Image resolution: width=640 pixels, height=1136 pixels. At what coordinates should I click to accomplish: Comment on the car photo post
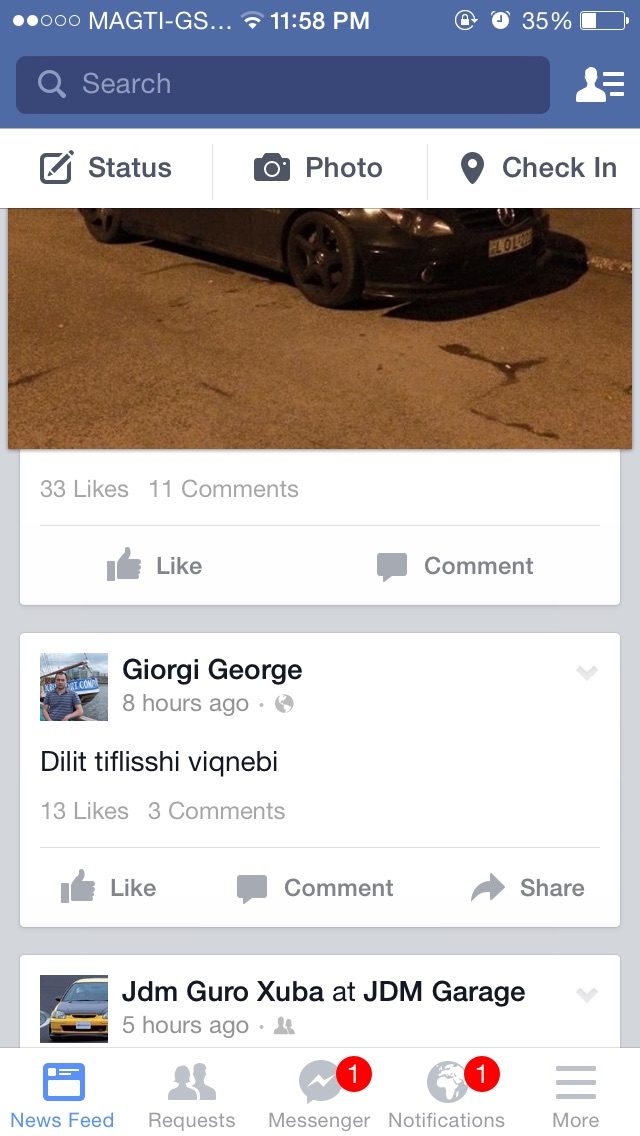[455, 566]
